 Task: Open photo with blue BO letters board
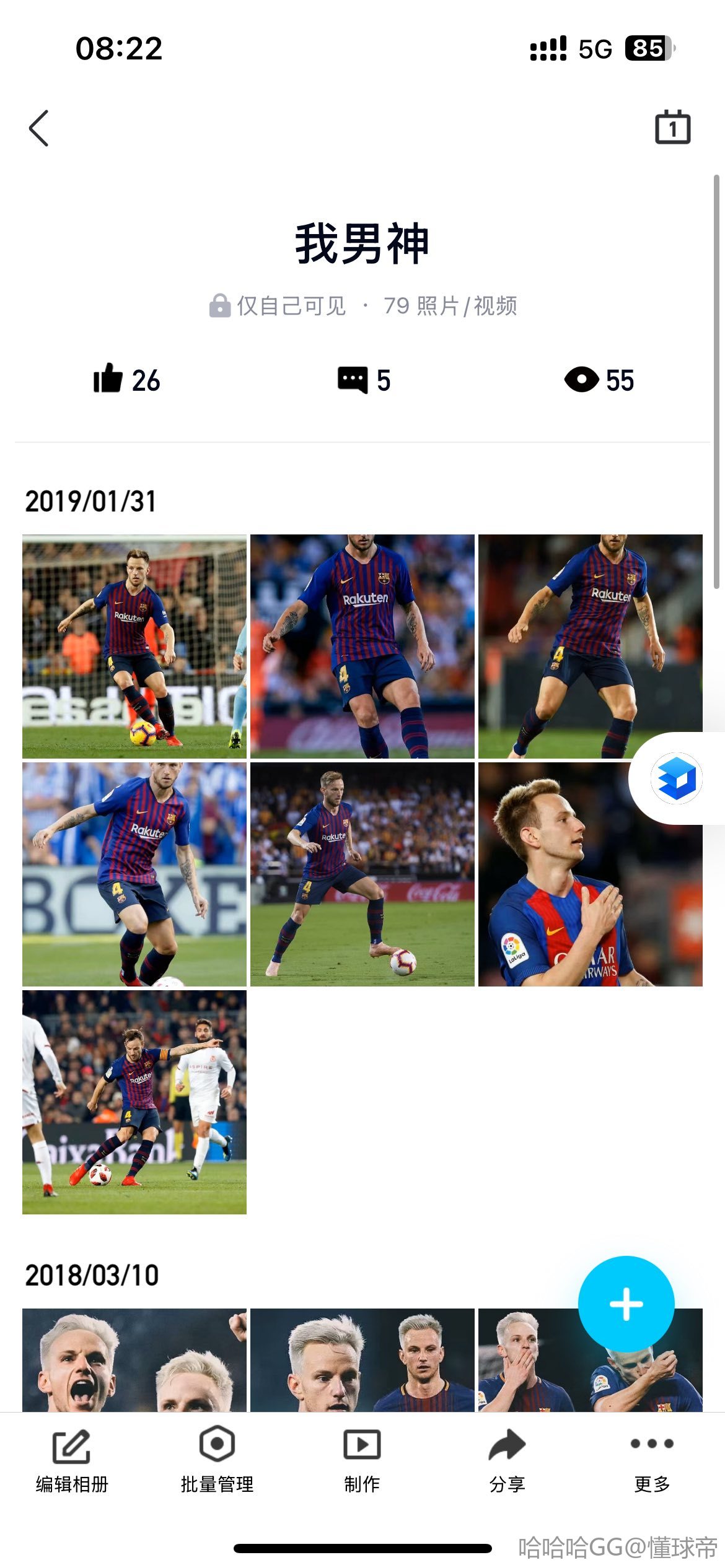134,874
